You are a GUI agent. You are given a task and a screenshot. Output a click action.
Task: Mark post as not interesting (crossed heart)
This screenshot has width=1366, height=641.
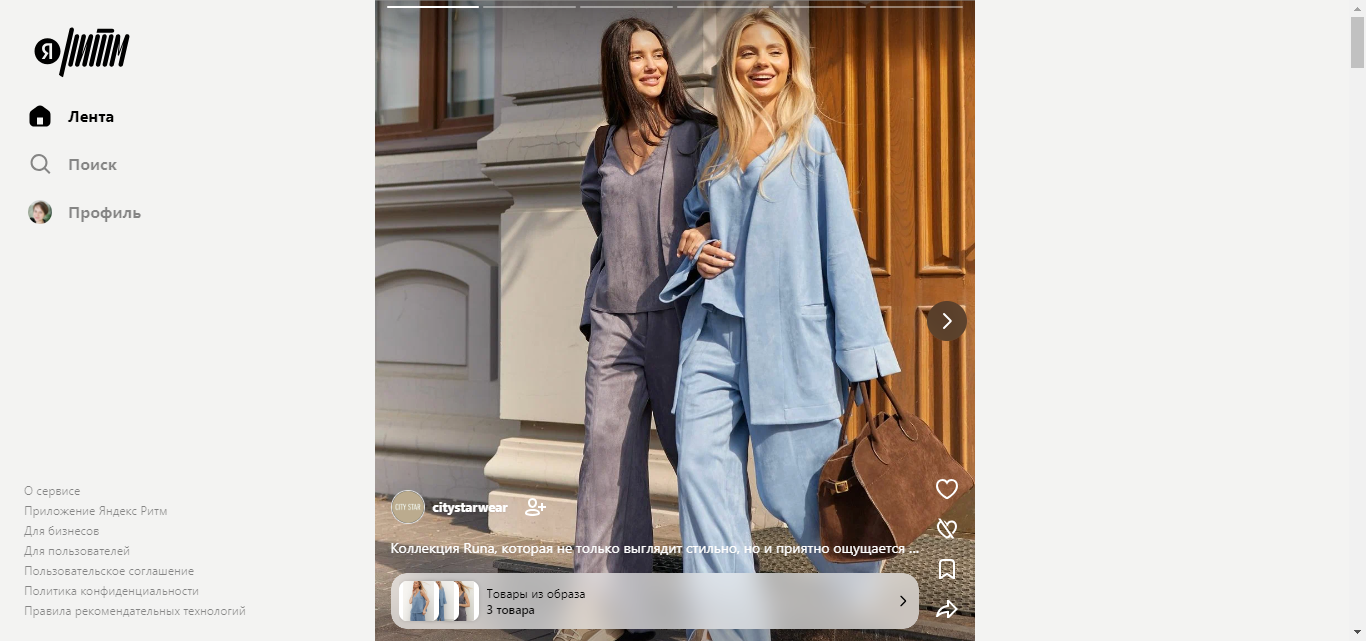[x=946, y=529]
